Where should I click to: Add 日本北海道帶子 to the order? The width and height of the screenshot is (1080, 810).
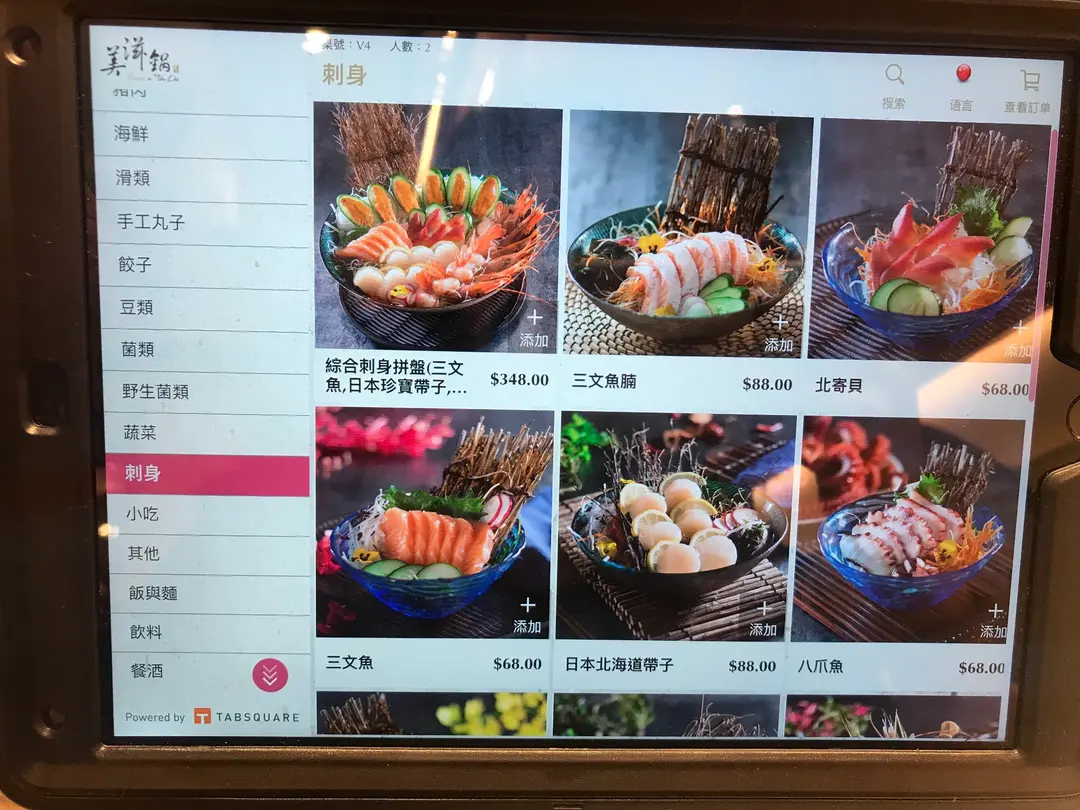click(763, 618)
